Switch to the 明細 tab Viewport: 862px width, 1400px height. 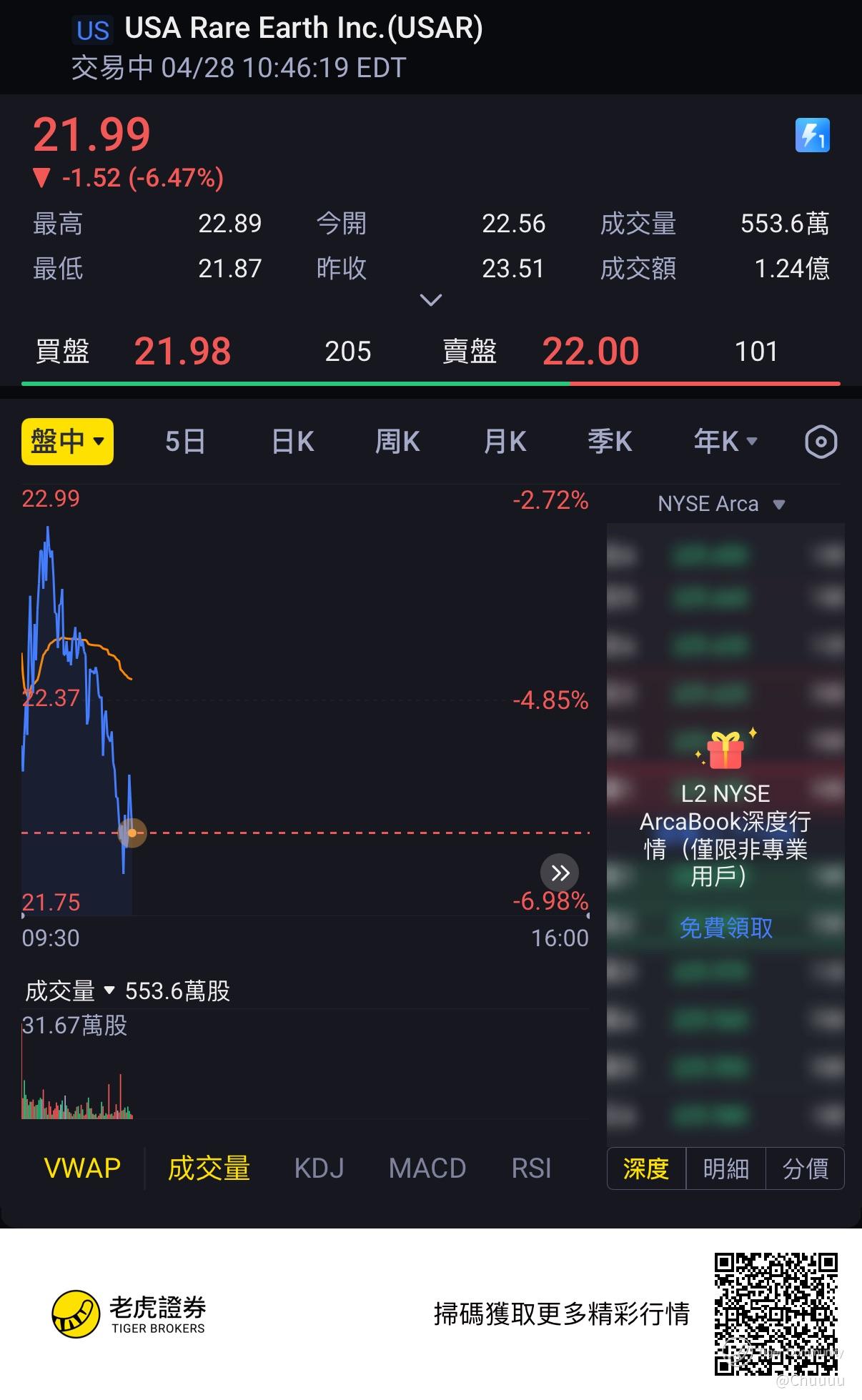point(725,1168)
